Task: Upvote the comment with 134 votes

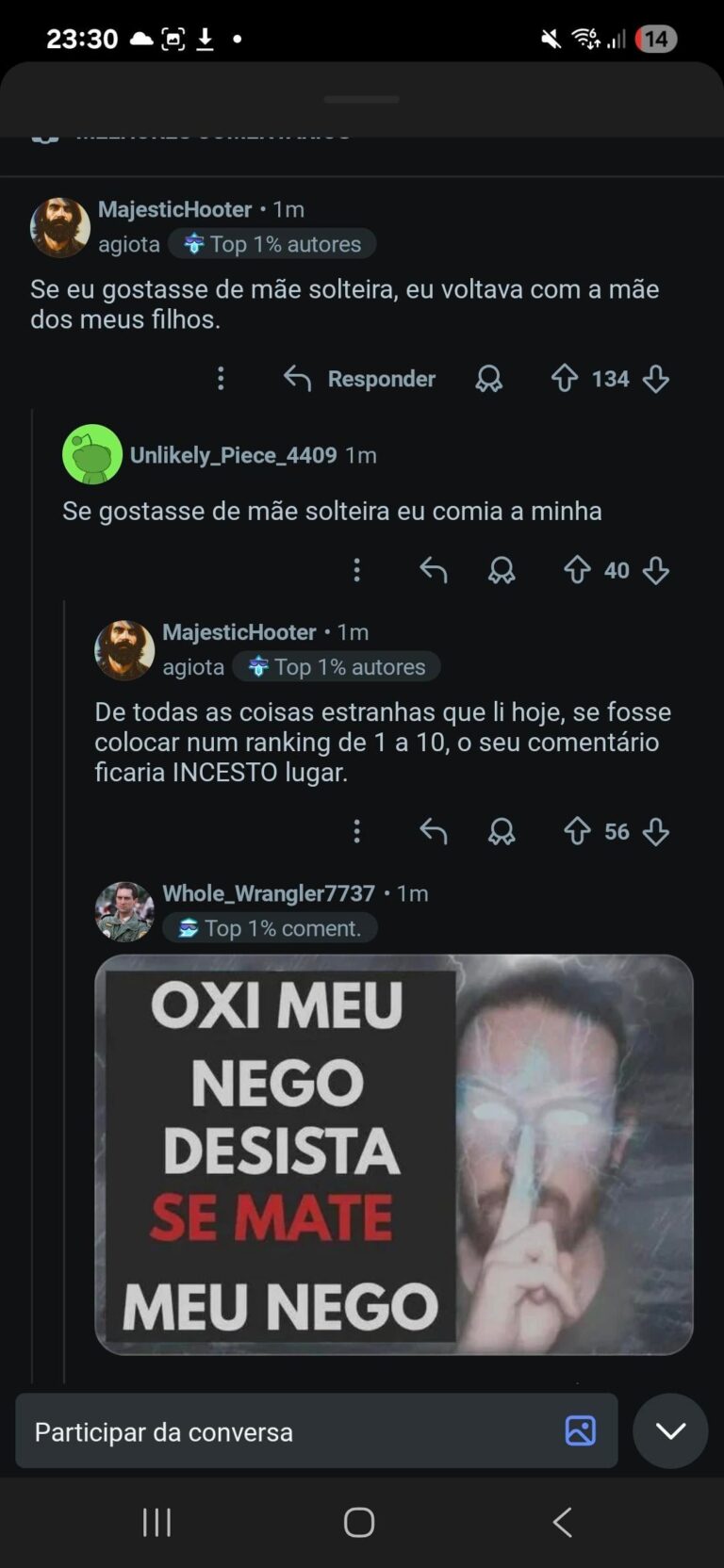Action: click(x=565, y=379)
